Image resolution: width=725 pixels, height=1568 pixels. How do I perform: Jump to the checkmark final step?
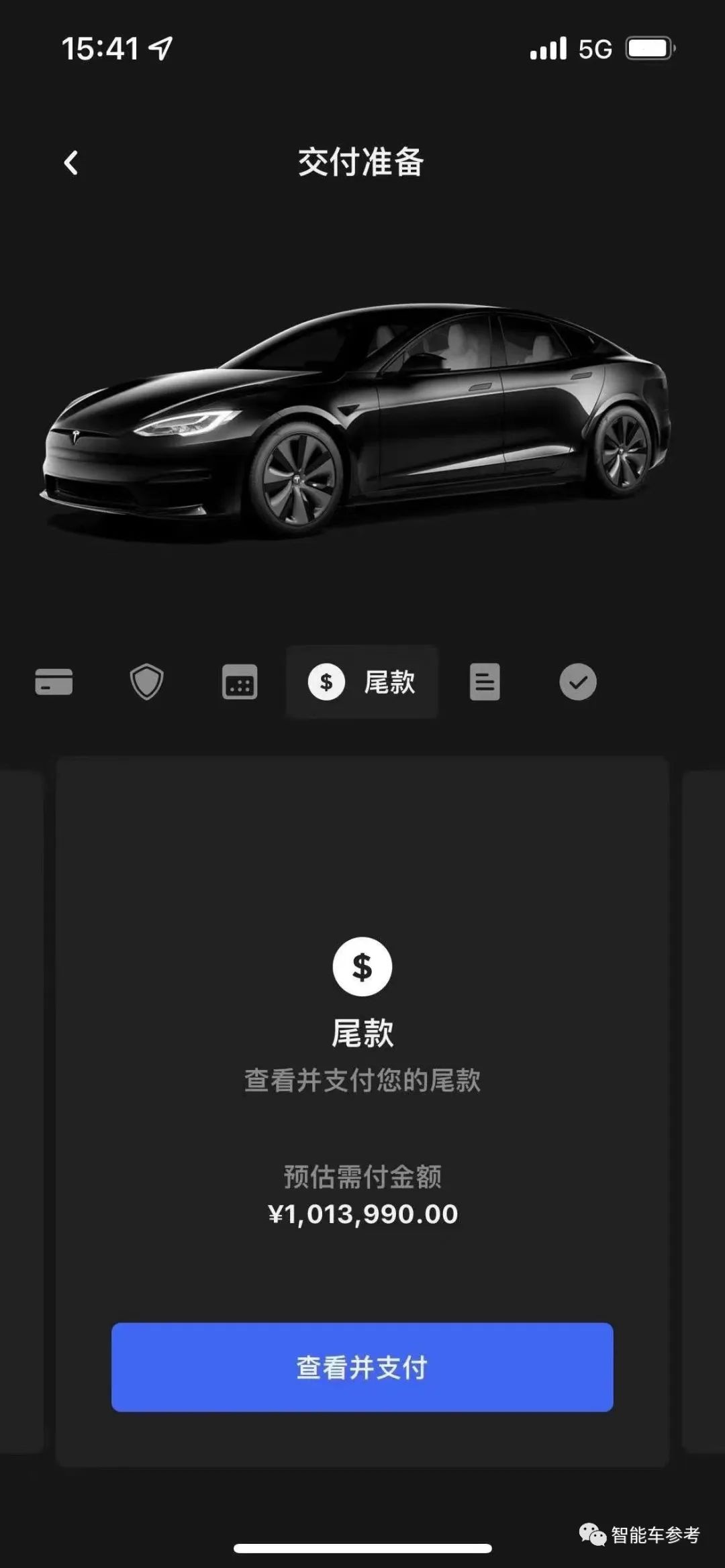[577, 682]
